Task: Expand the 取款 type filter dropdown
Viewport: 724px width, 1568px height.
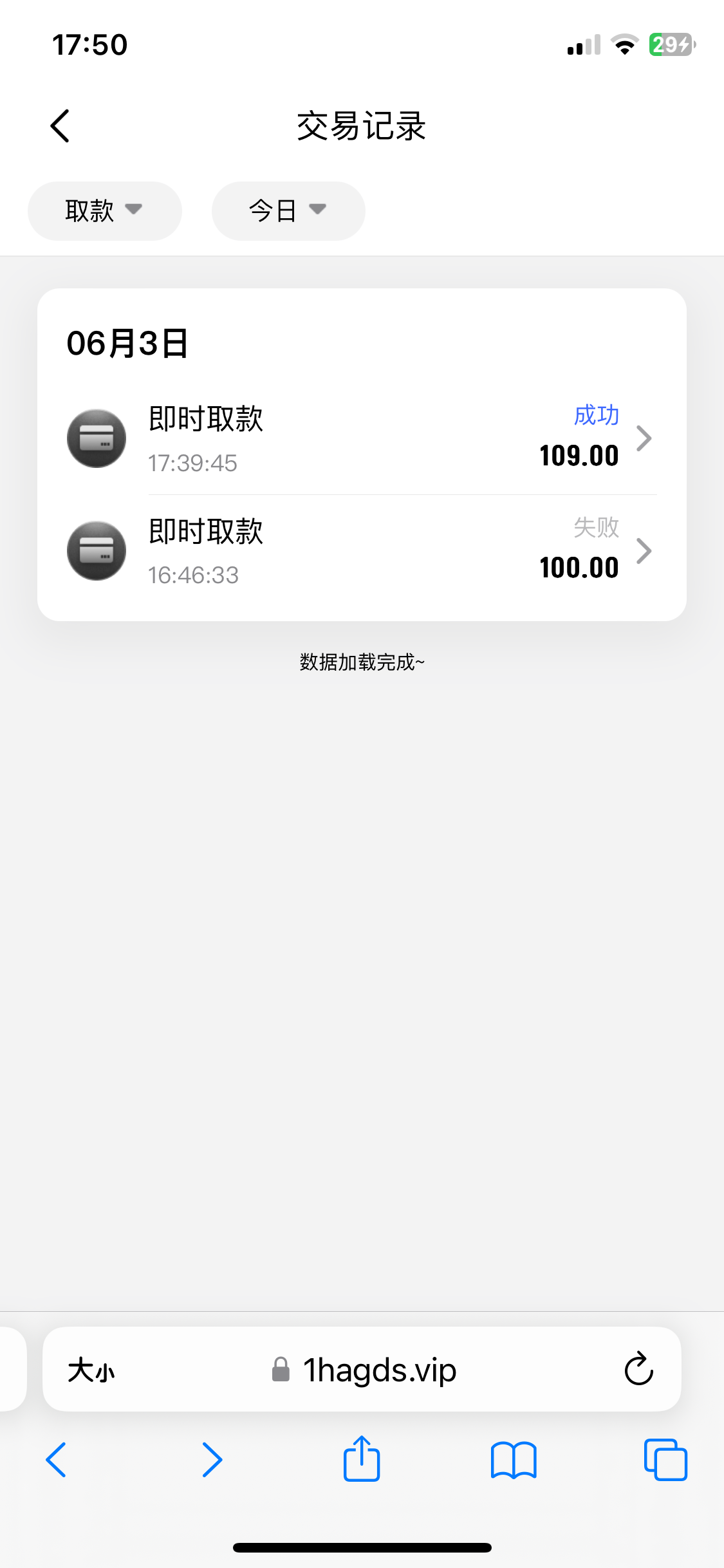Action: point(104,210)
